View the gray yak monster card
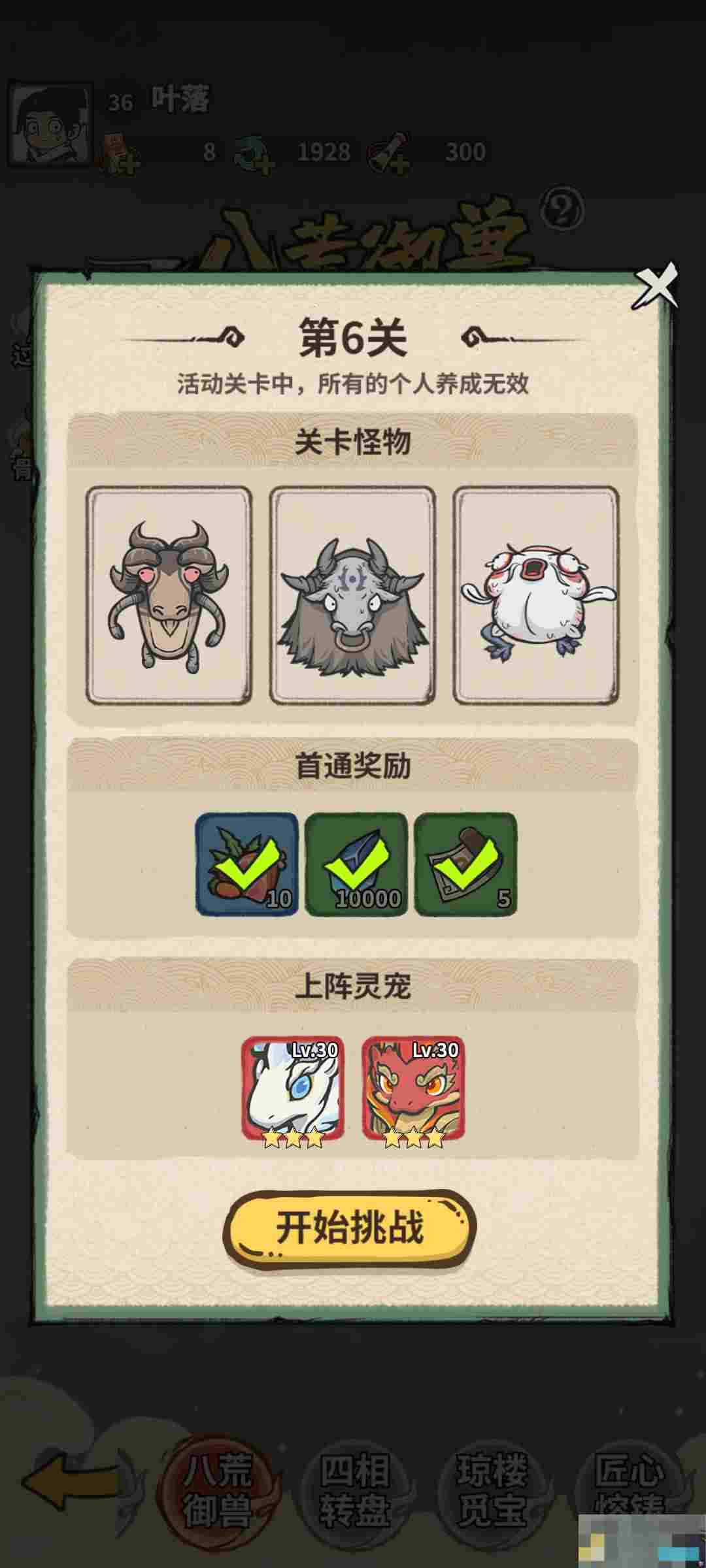This screenshot has height=1568, width=706. coord(352,595)
